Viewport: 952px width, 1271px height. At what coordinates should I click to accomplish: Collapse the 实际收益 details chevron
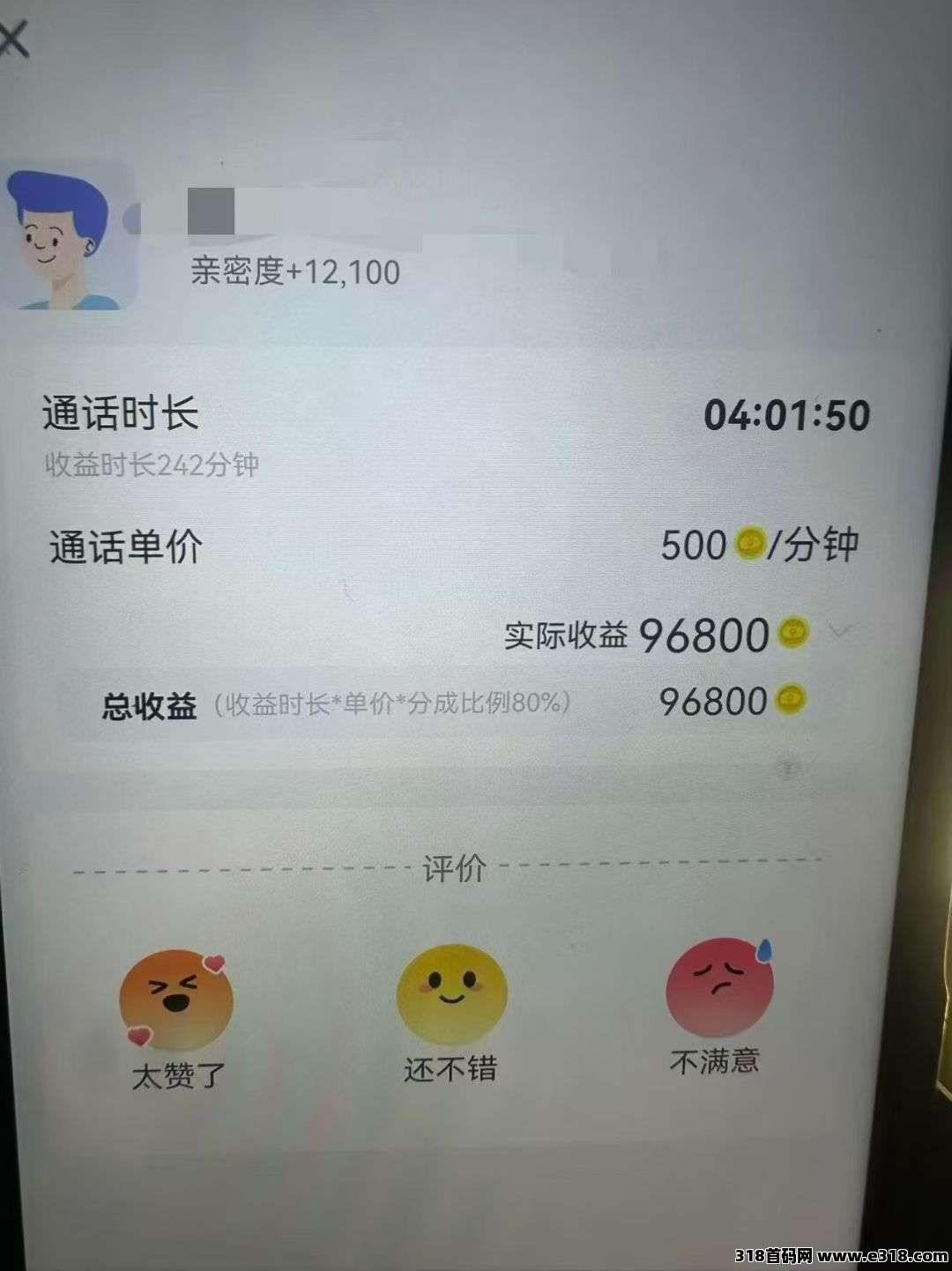click(x=842, y=631)
